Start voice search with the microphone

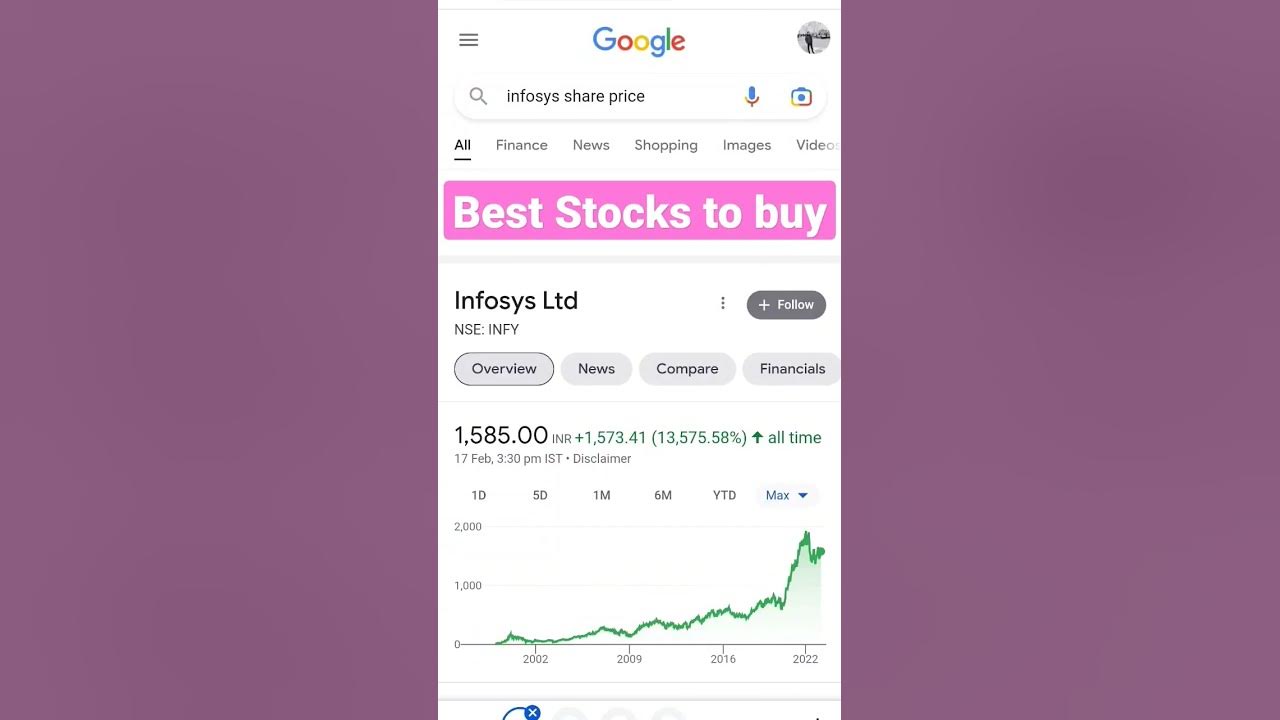pos(752,96)
